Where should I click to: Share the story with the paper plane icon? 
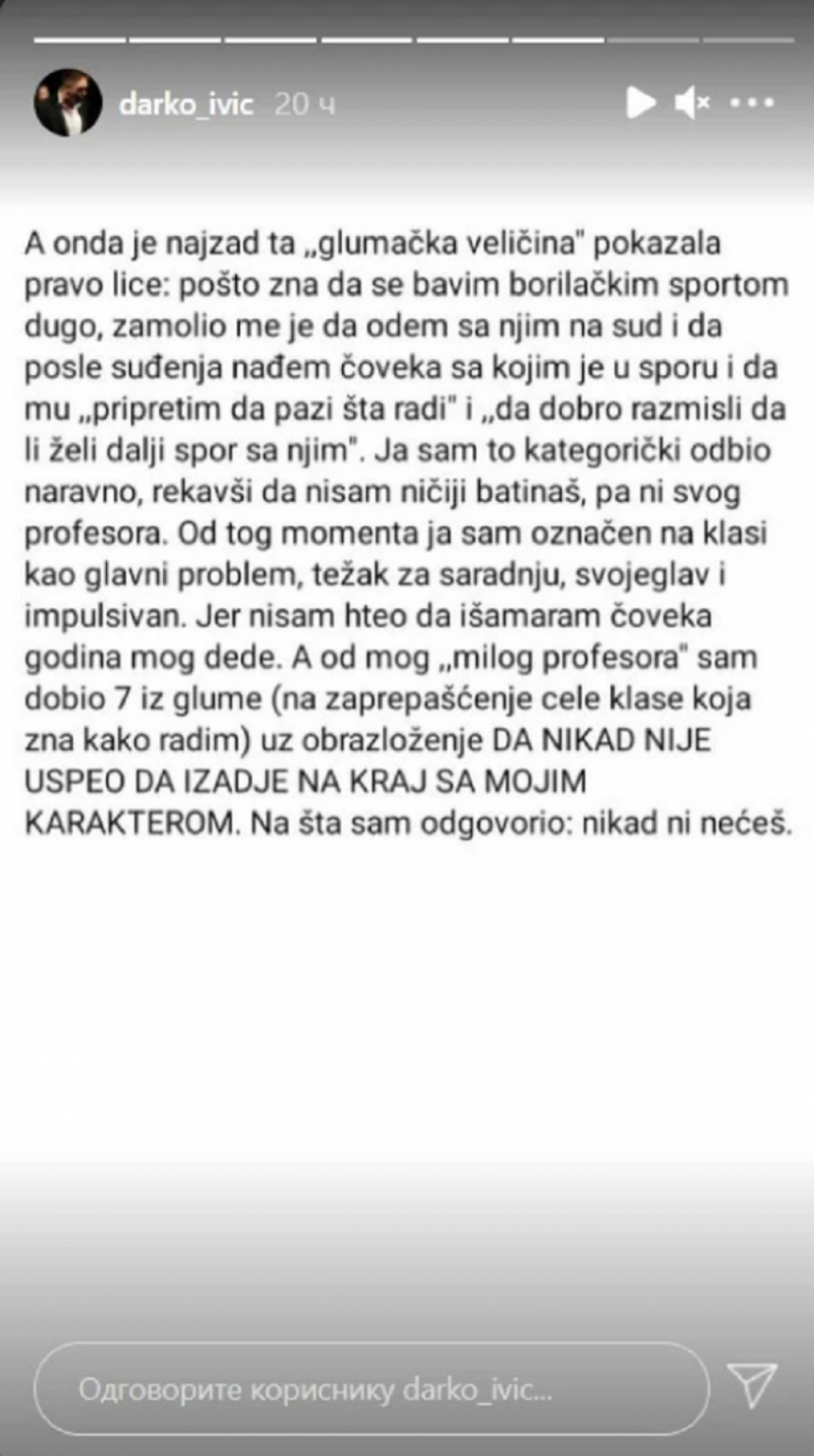tap(752, 1385)
